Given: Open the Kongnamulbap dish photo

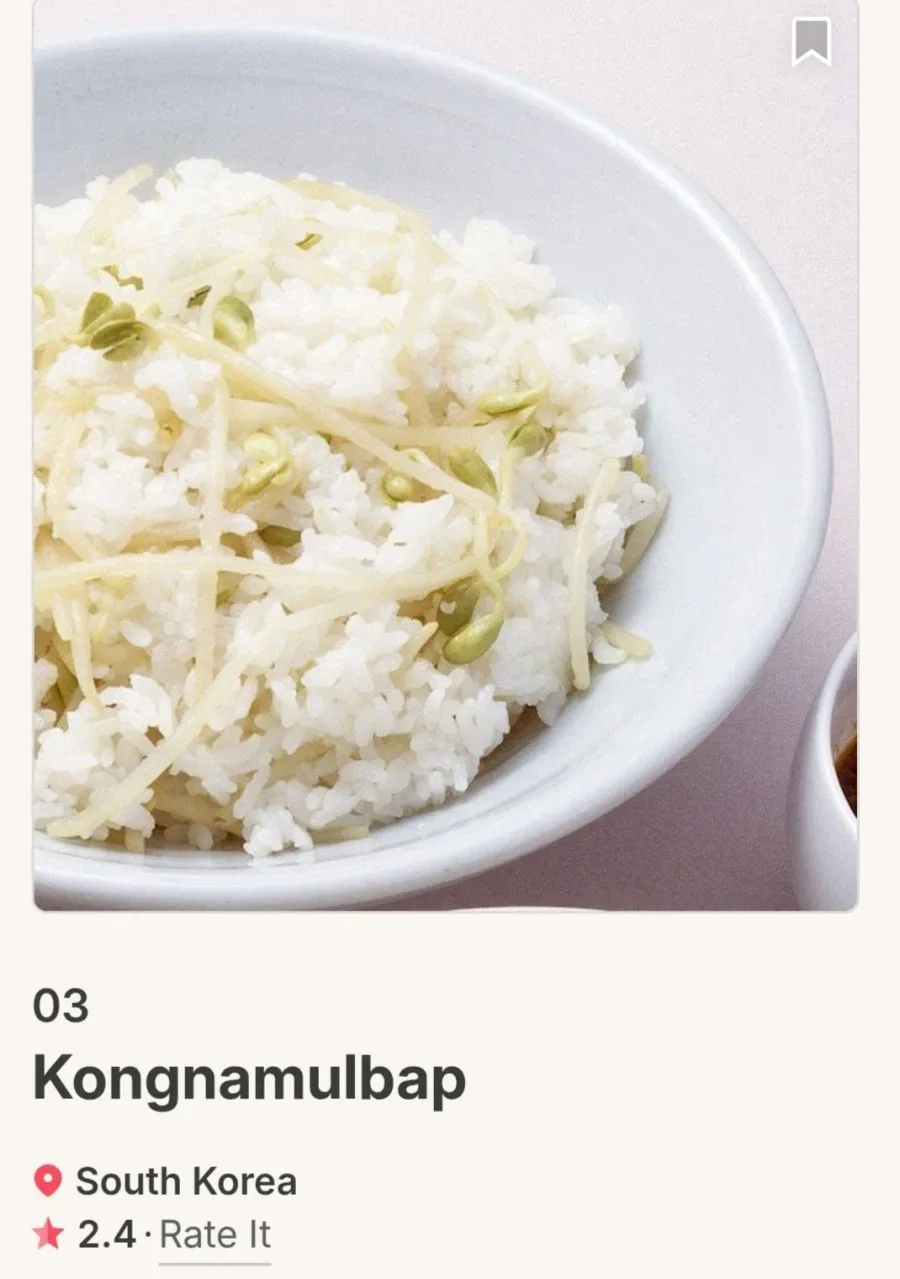Looking at the screenshot, I should pyautogui.click(x=445, y=455).
